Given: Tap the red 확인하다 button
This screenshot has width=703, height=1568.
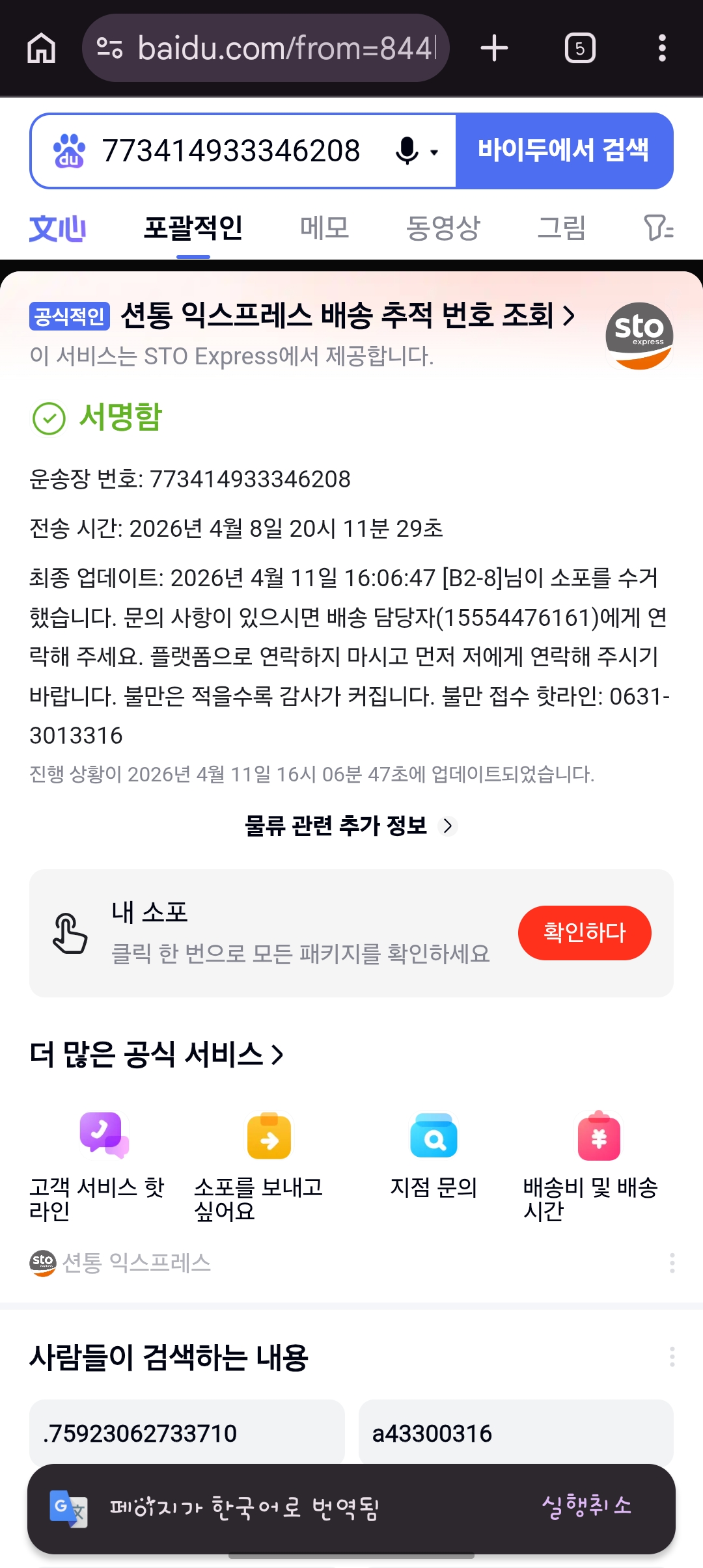Looking at the screenshot, I should (584, 932).
